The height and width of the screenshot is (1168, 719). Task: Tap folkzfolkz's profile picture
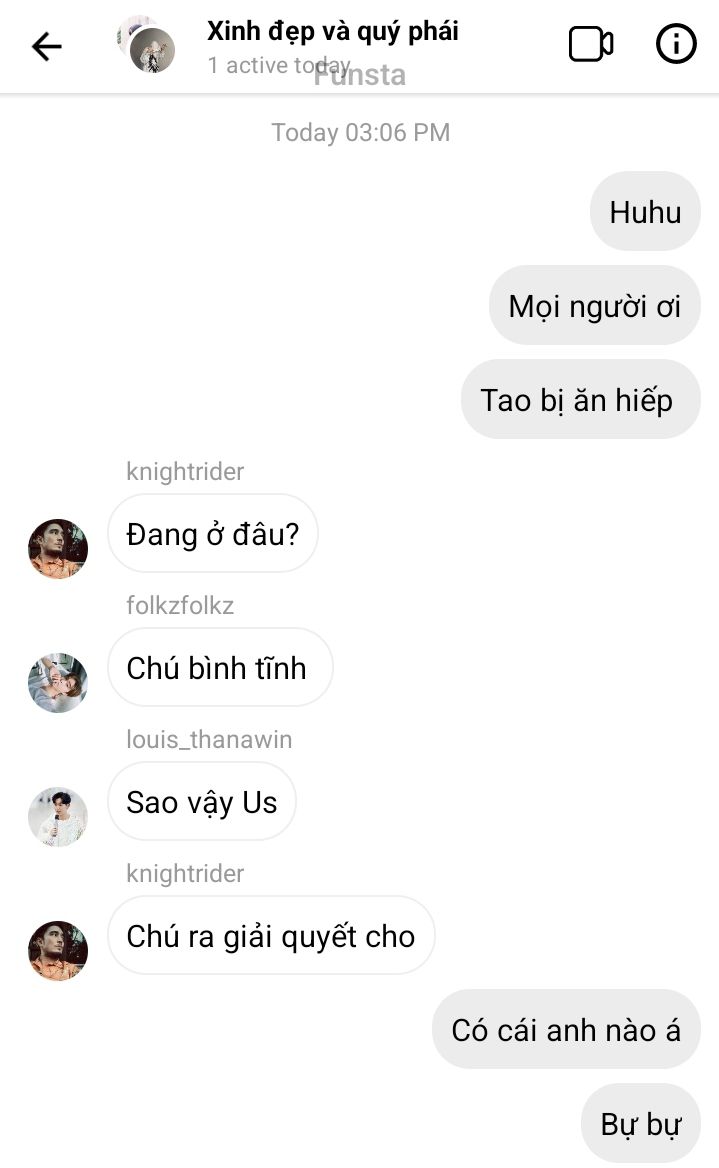point(58,682)
